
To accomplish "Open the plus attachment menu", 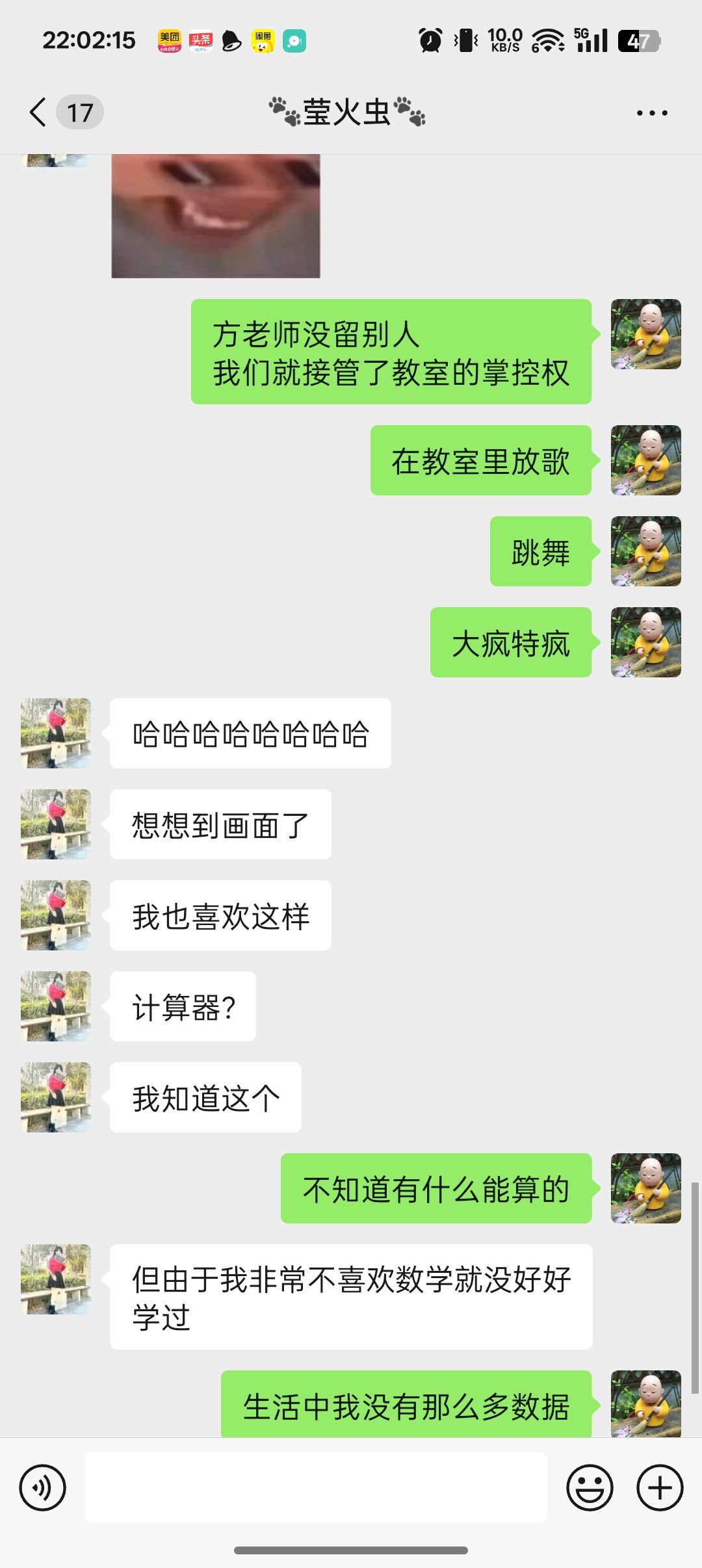I will point(660,1487).
